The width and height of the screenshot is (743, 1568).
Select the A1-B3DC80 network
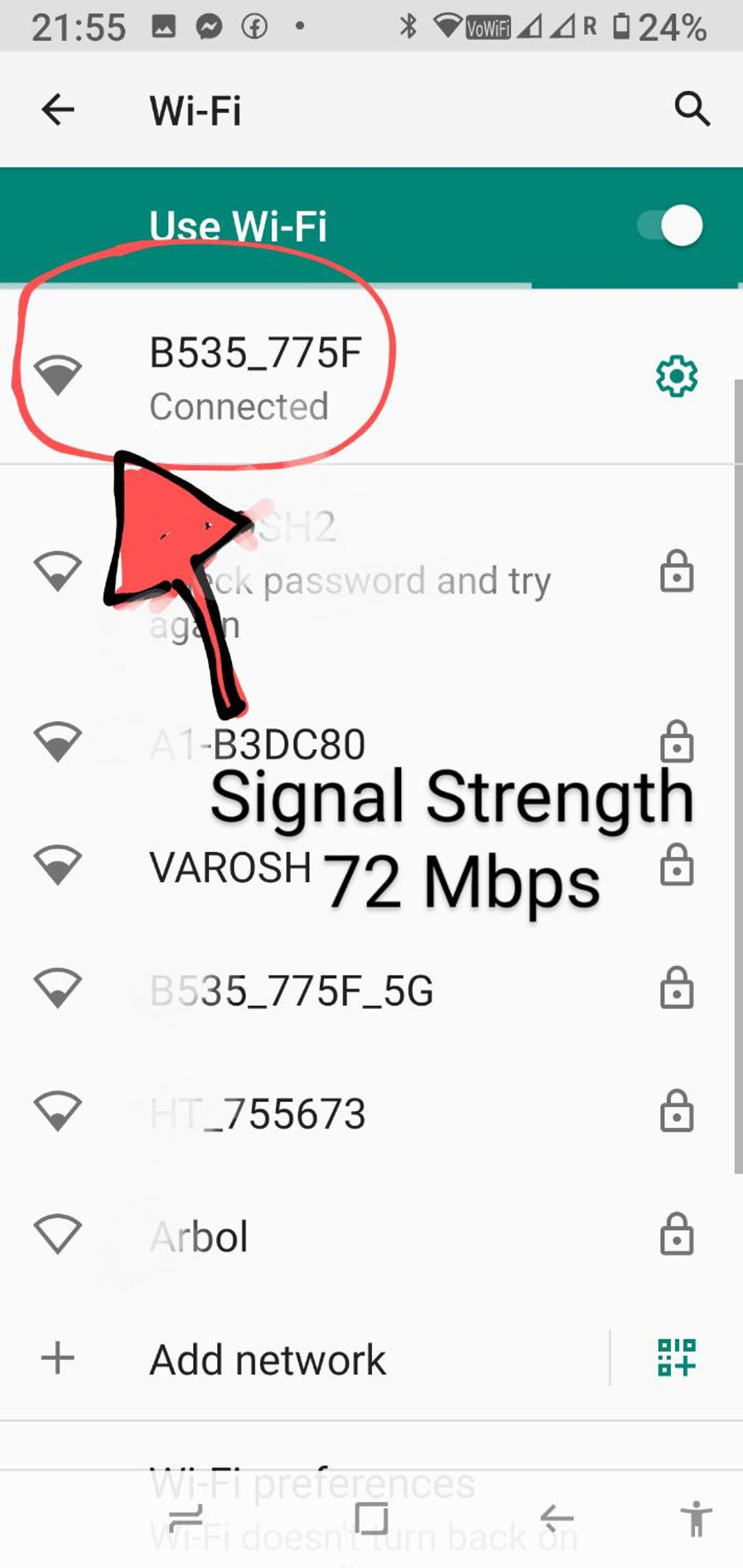point(289,744)
